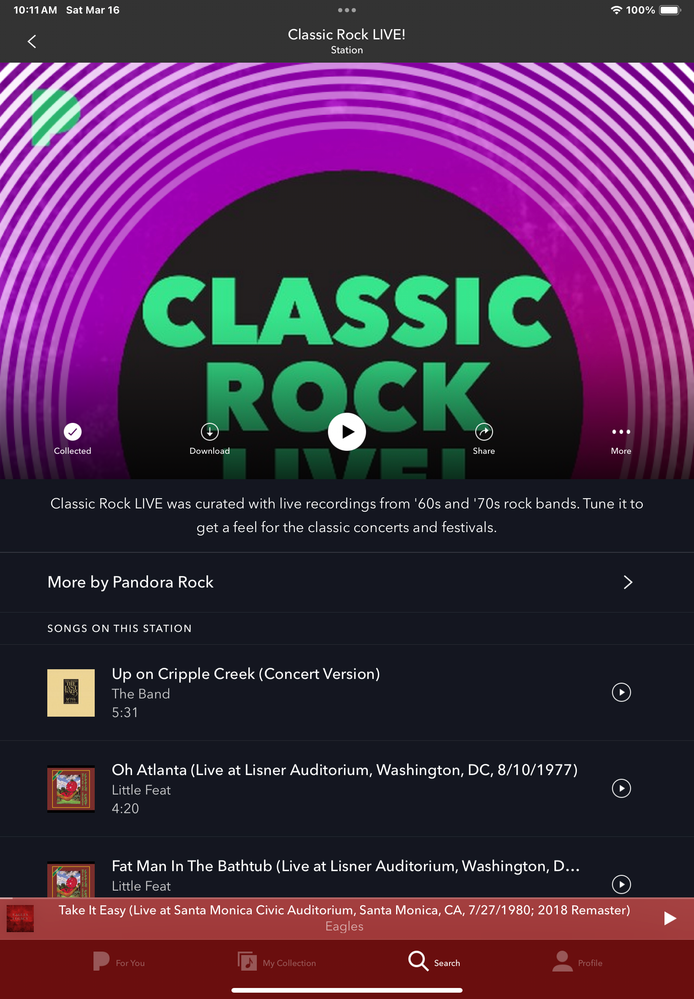Open Up on Cripple Creek song row
Image resolution: width=694 pixels, height=999 pixels.
click(x=300, y=692)
